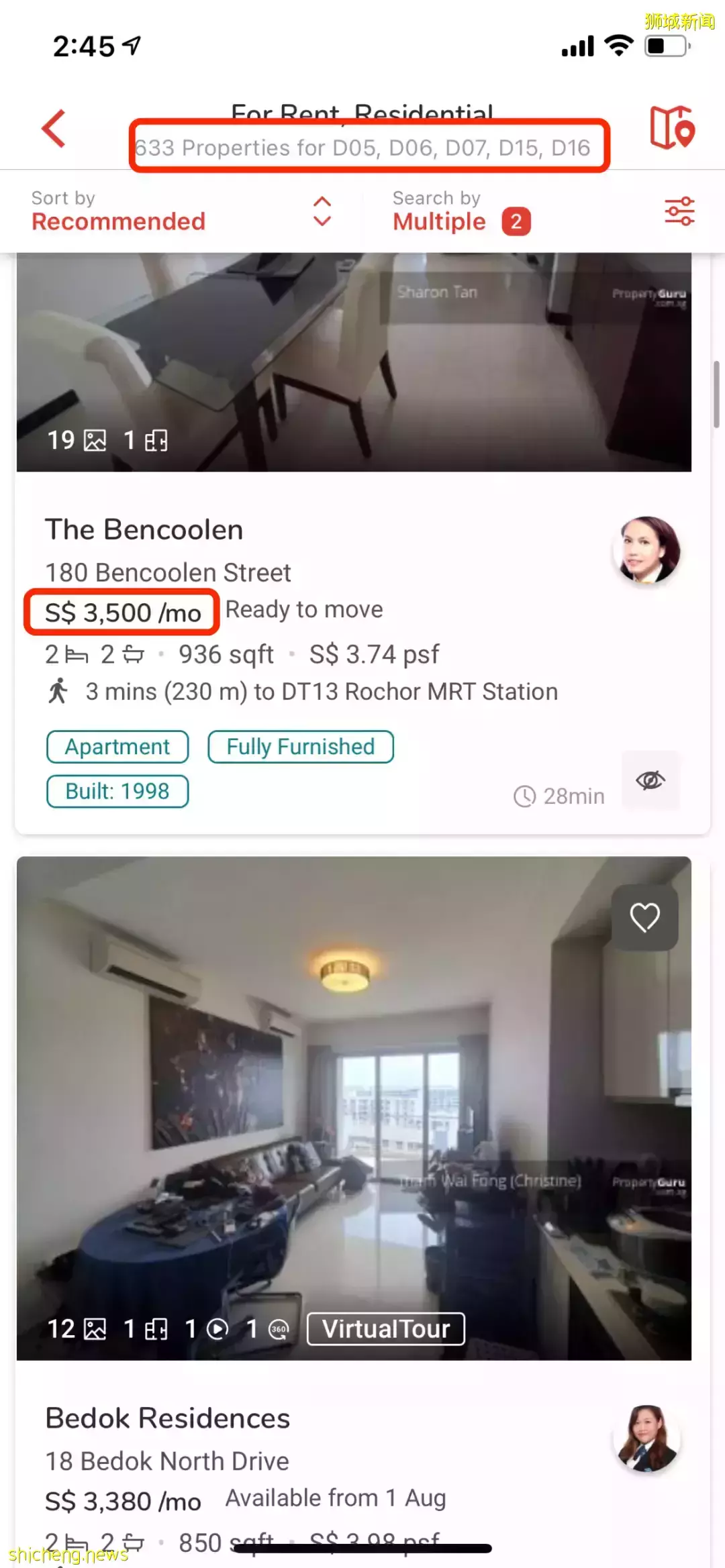This screenshot has height=1568, width=725.
Task: Tap the iPhone battery indicator
Action: (666, 45)
